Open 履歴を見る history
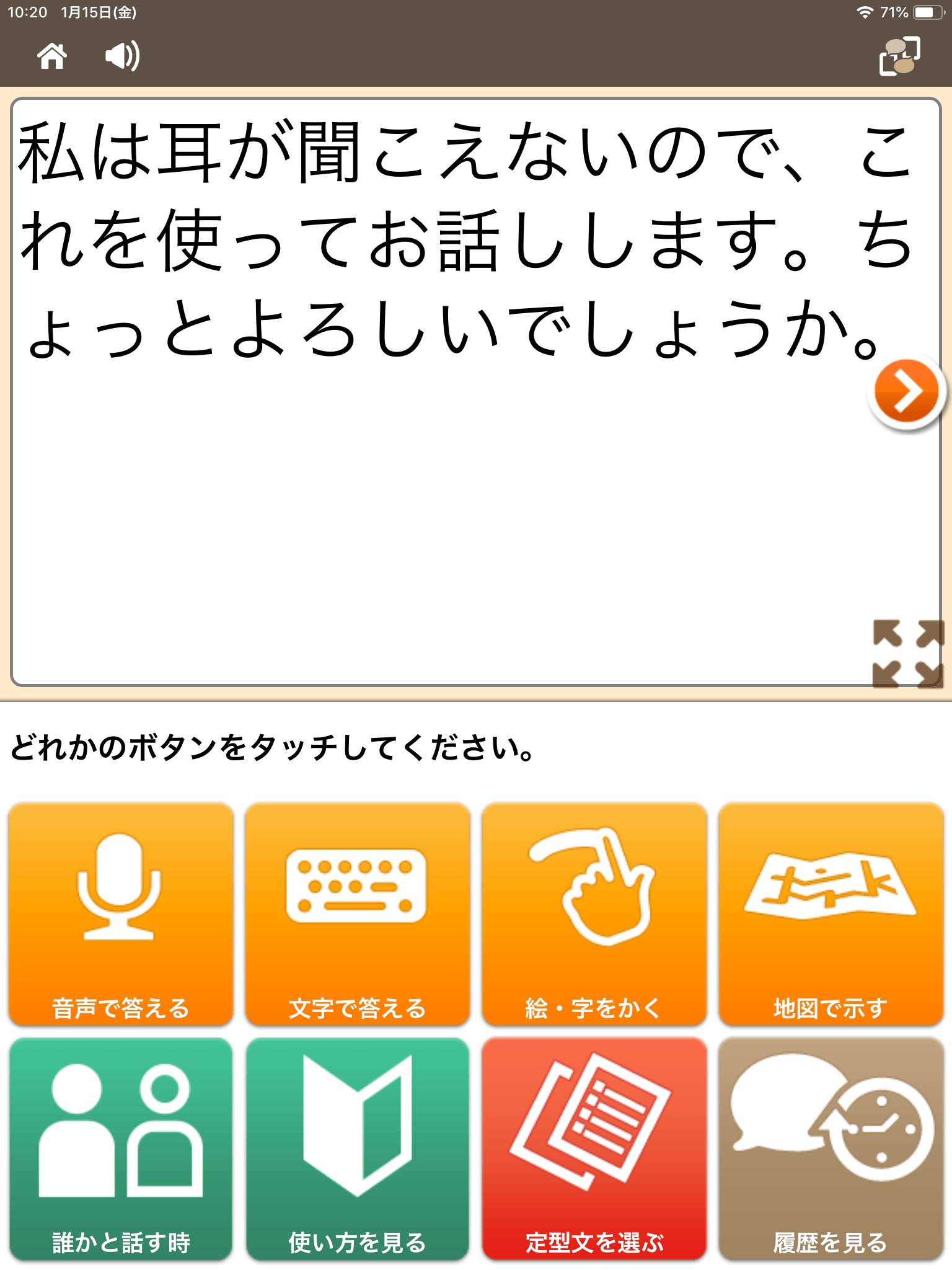Viewport: 952px width, 1270px height. point(831,1148)
